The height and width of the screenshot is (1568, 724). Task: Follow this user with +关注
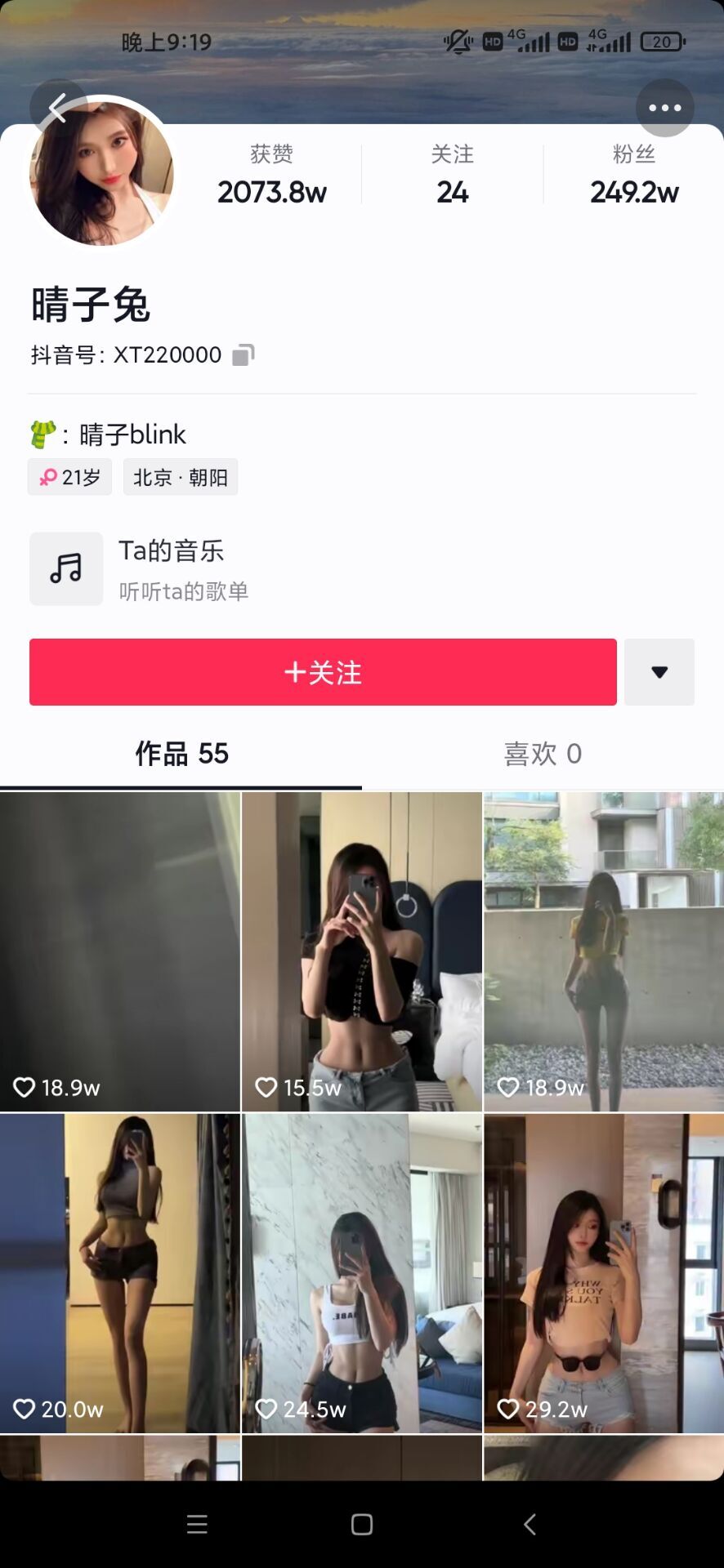[x=323, y=672]
